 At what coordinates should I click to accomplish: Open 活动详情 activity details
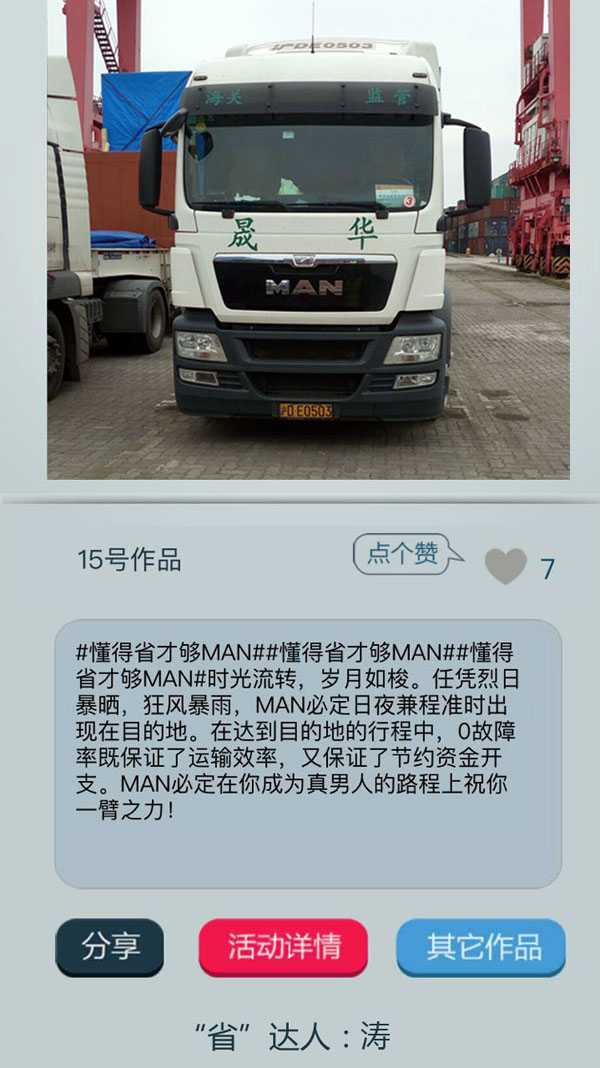tap(283, 946)
